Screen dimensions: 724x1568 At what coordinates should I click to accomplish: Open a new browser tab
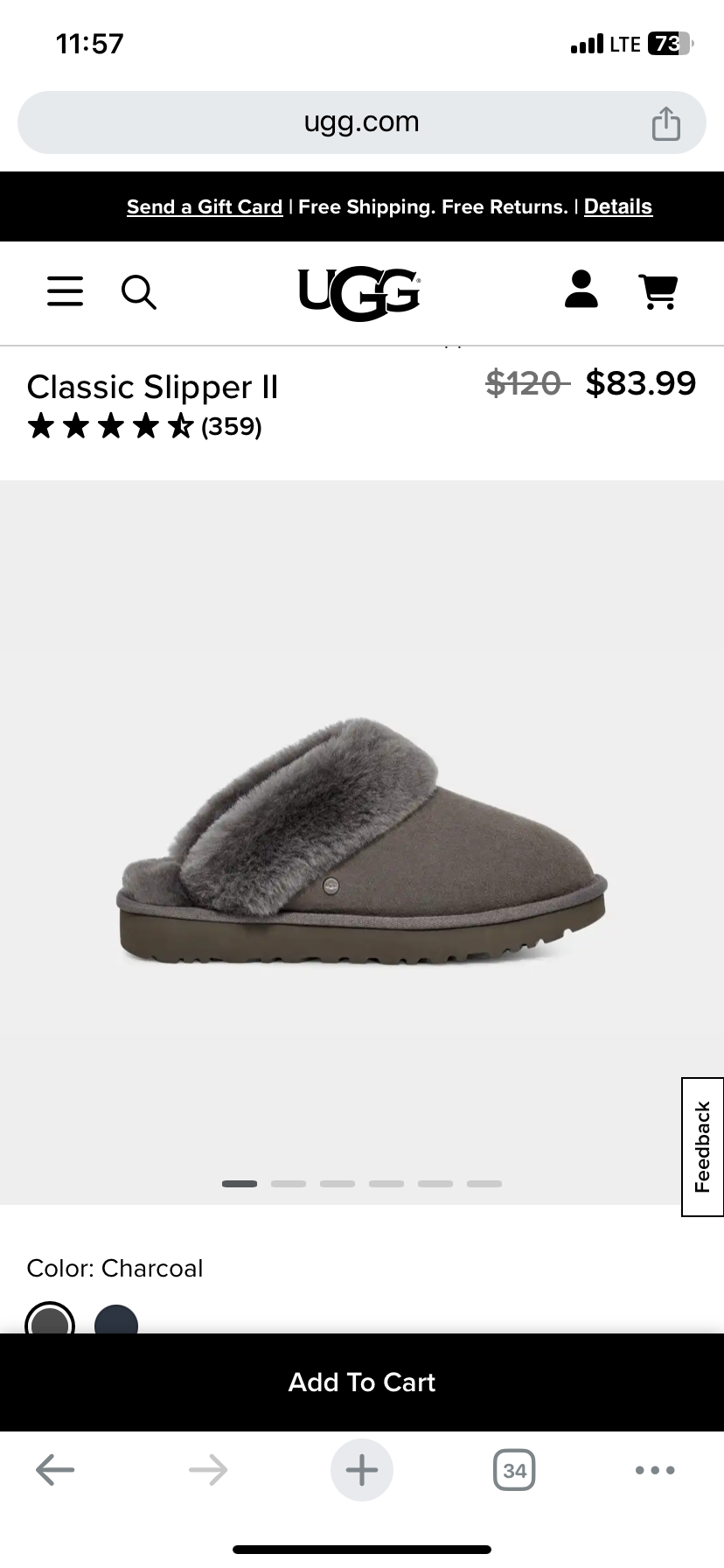tap(362, 1470)
